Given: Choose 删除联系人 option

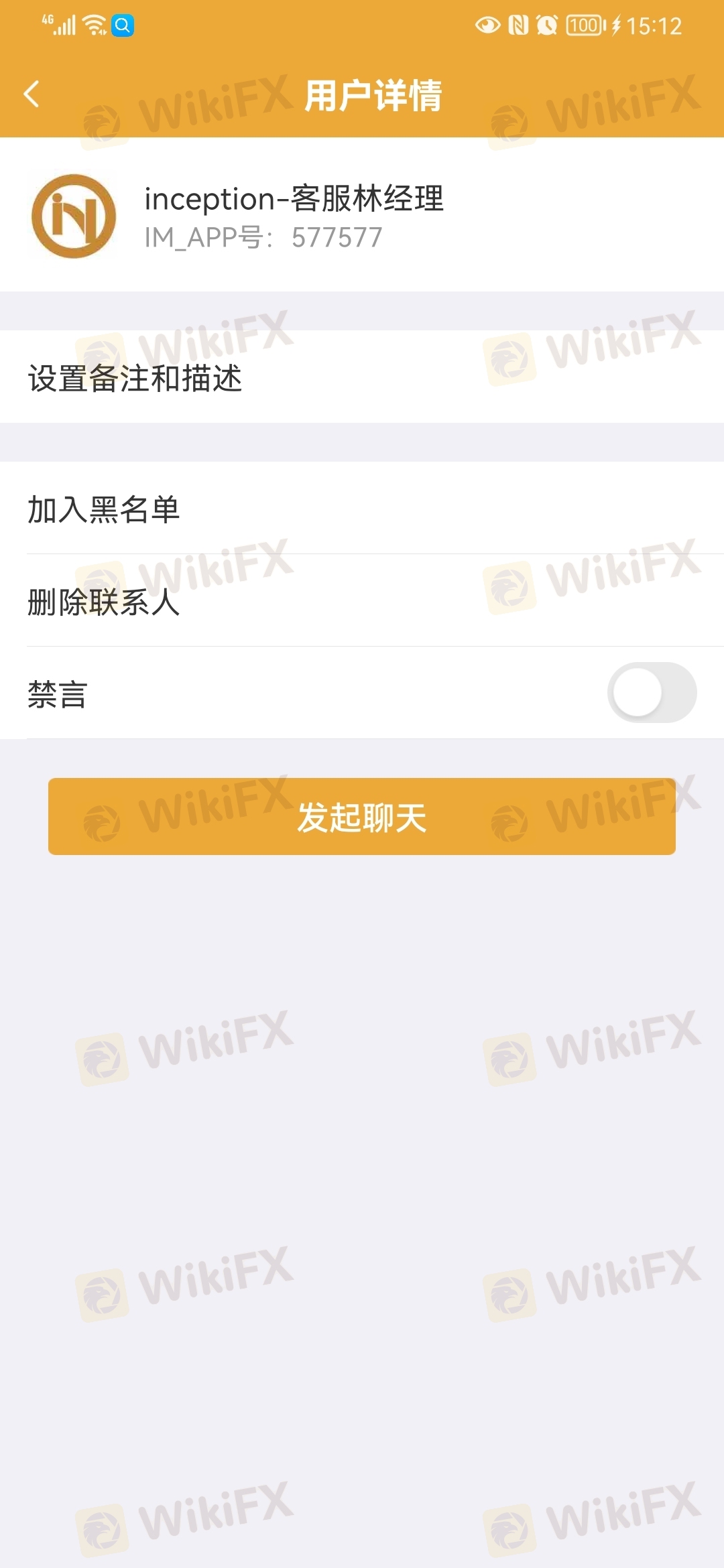Looking at the screenshot, I should pos(362,600).
